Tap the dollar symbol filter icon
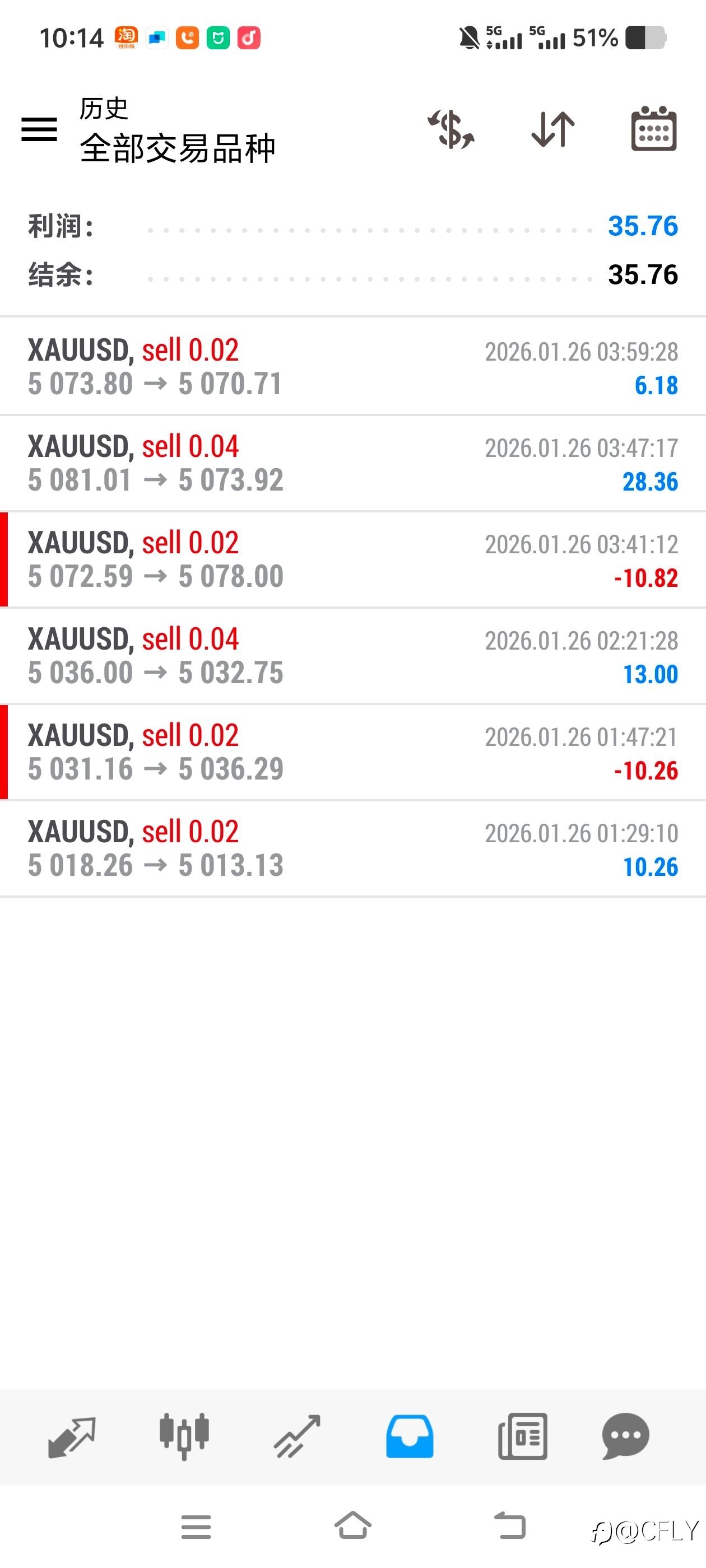Viewport: 706px width, 1568px height. 452,130
